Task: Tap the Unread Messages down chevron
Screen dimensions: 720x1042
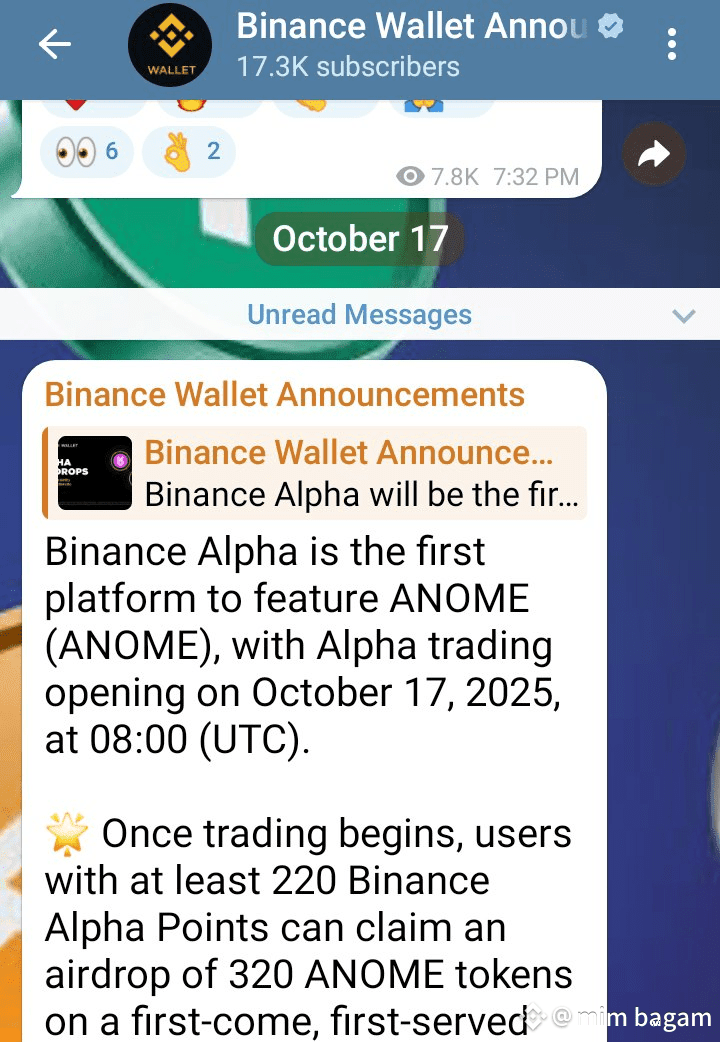Action: point(684,316)
